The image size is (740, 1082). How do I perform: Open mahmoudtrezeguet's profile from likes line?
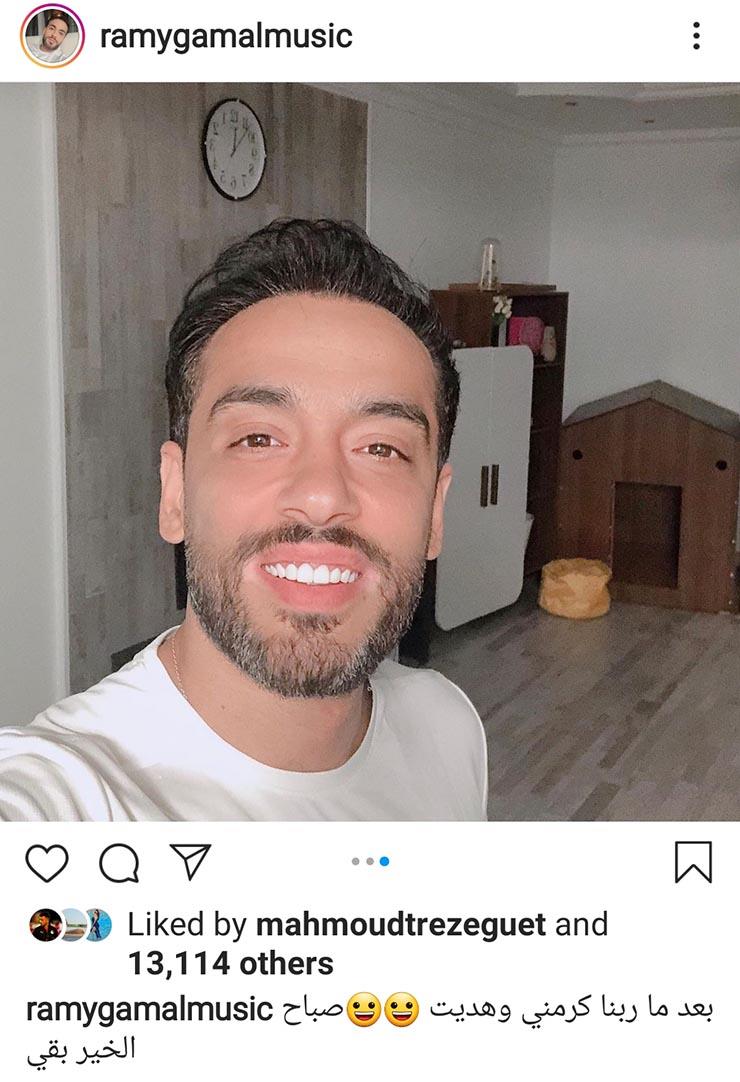[x=401, y=924]
